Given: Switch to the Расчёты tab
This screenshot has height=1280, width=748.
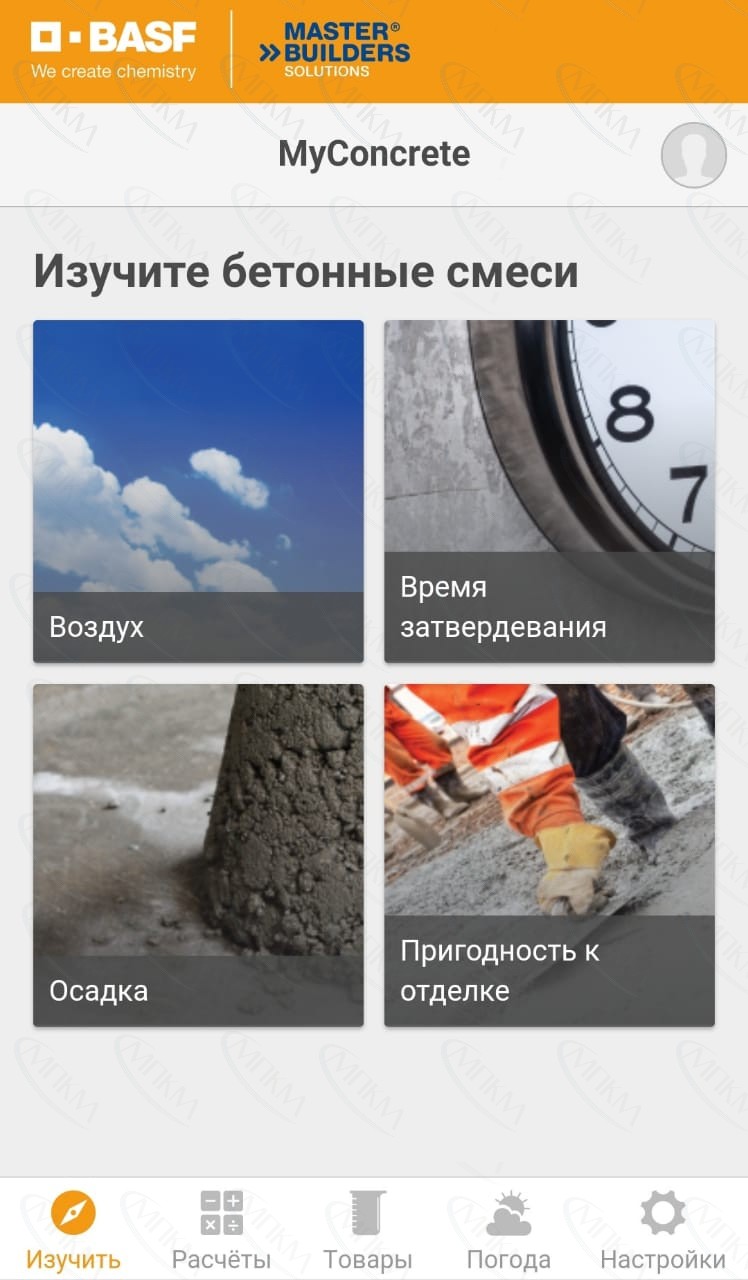Looking at the screenshot, I should tap(221, 1229).
